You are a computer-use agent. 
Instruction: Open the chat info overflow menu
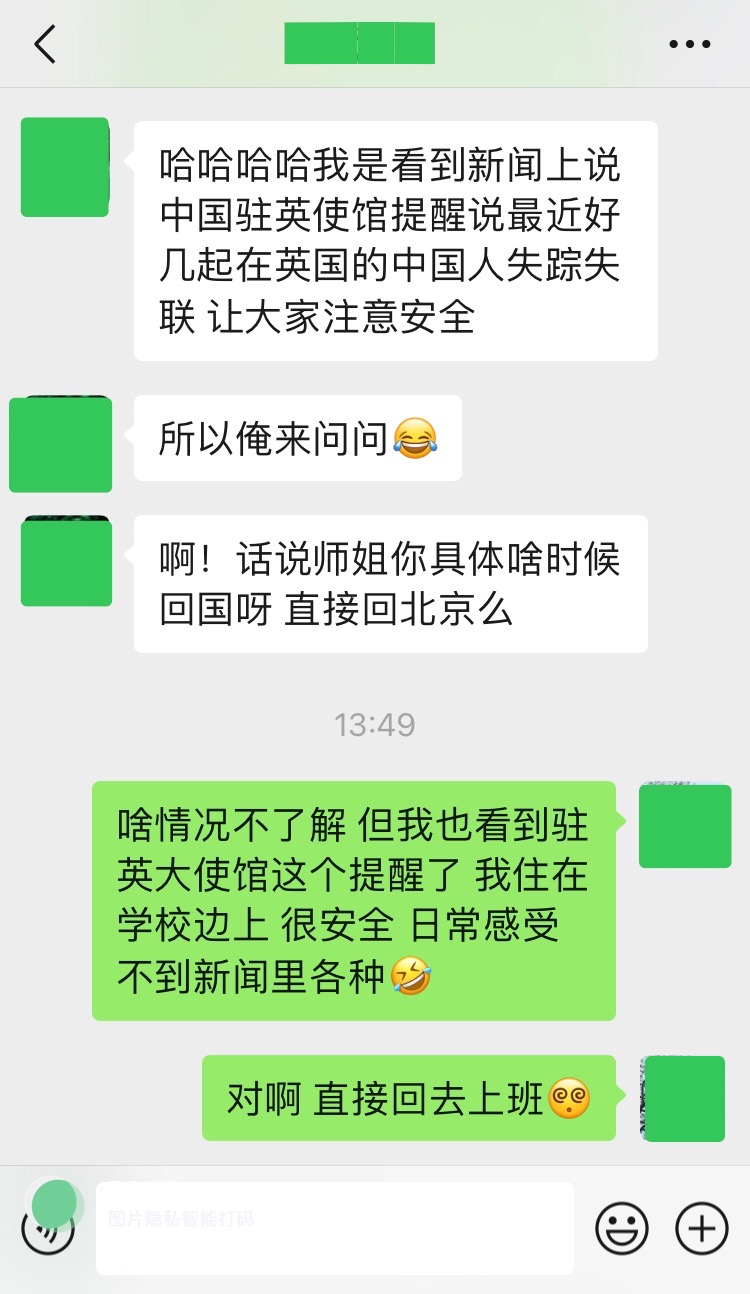coord(689,45)
